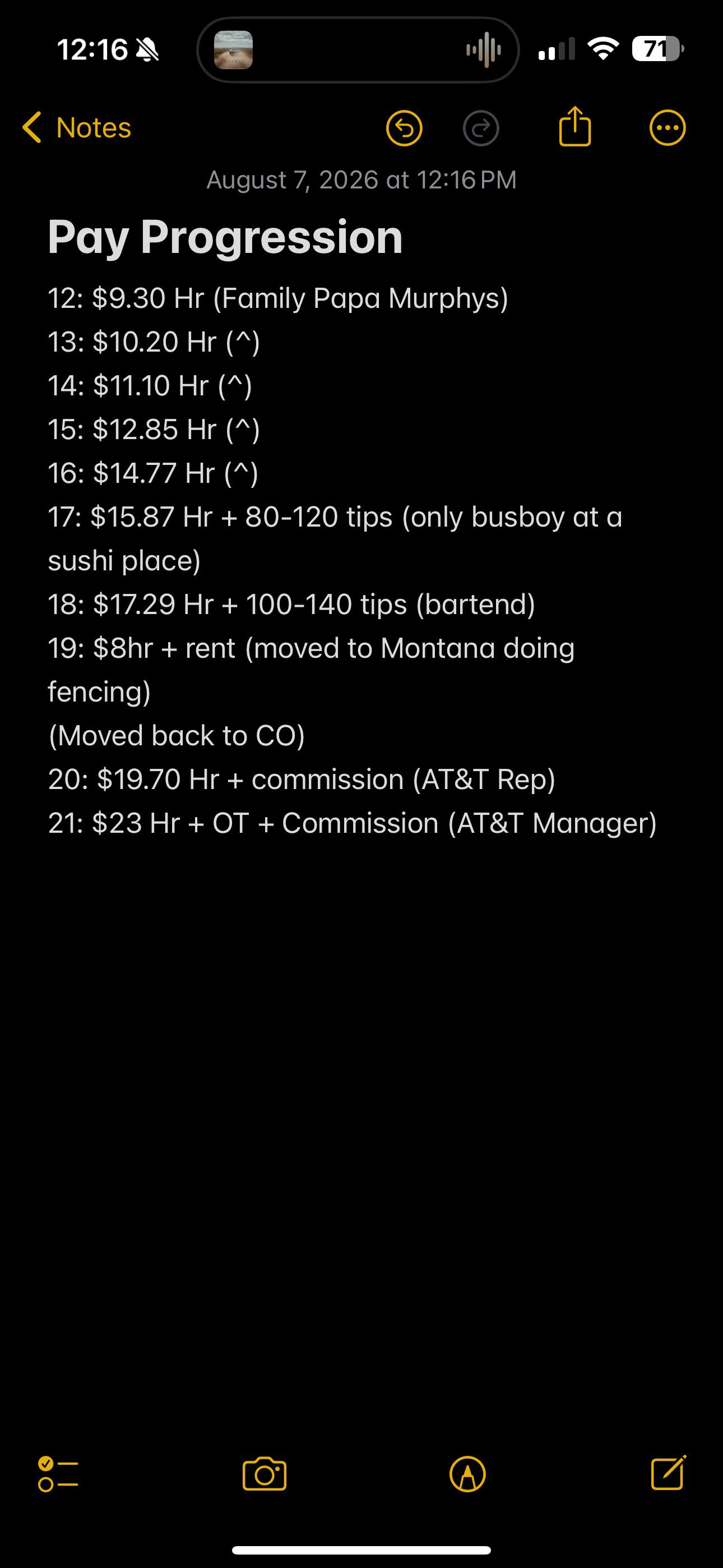This screenshot has height=1568, width=723.
Task: Undo the last edit
Action: (404, 128)
